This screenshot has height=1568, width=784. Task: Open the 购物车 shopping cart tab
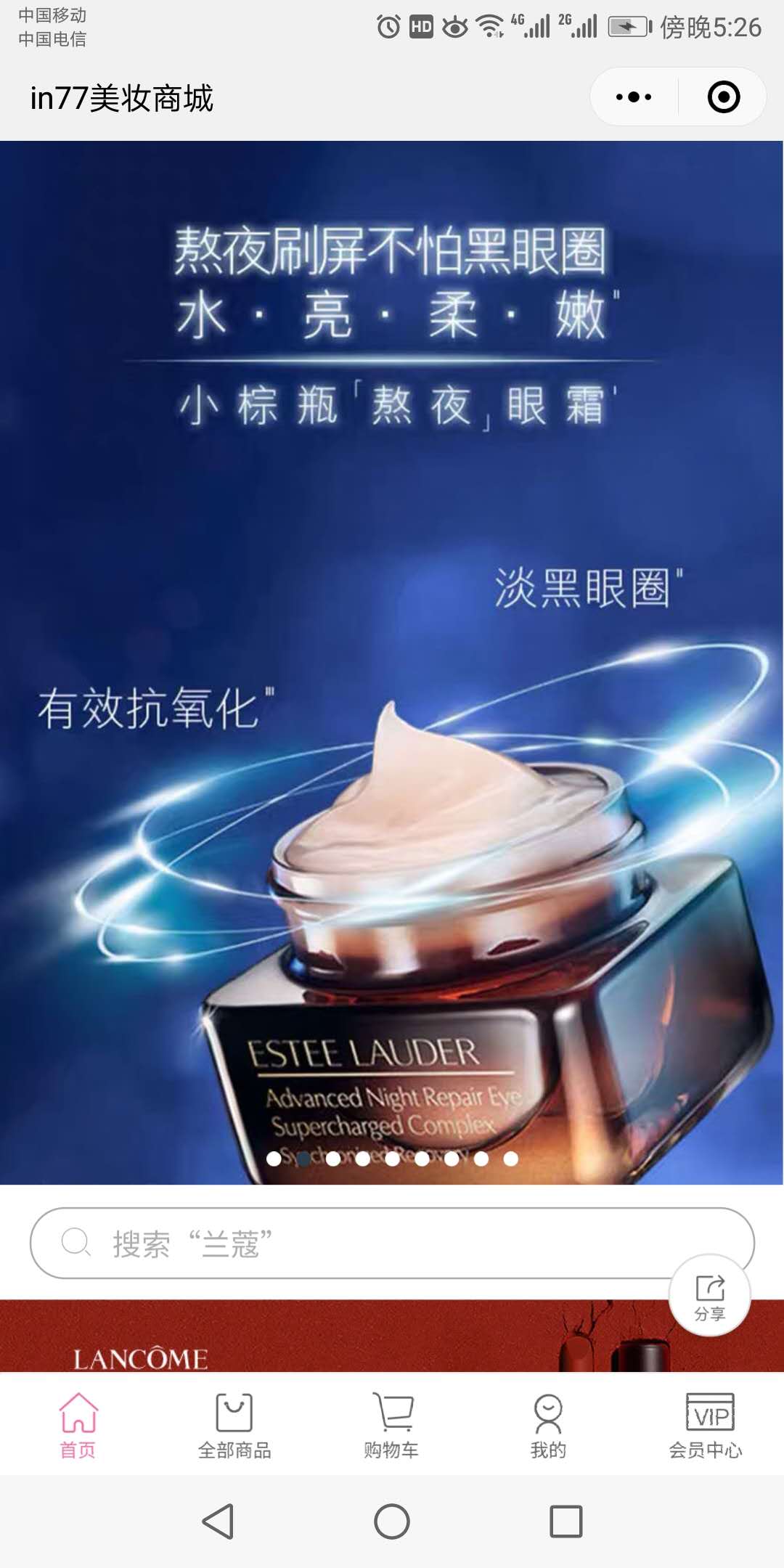pos(391,1426)
